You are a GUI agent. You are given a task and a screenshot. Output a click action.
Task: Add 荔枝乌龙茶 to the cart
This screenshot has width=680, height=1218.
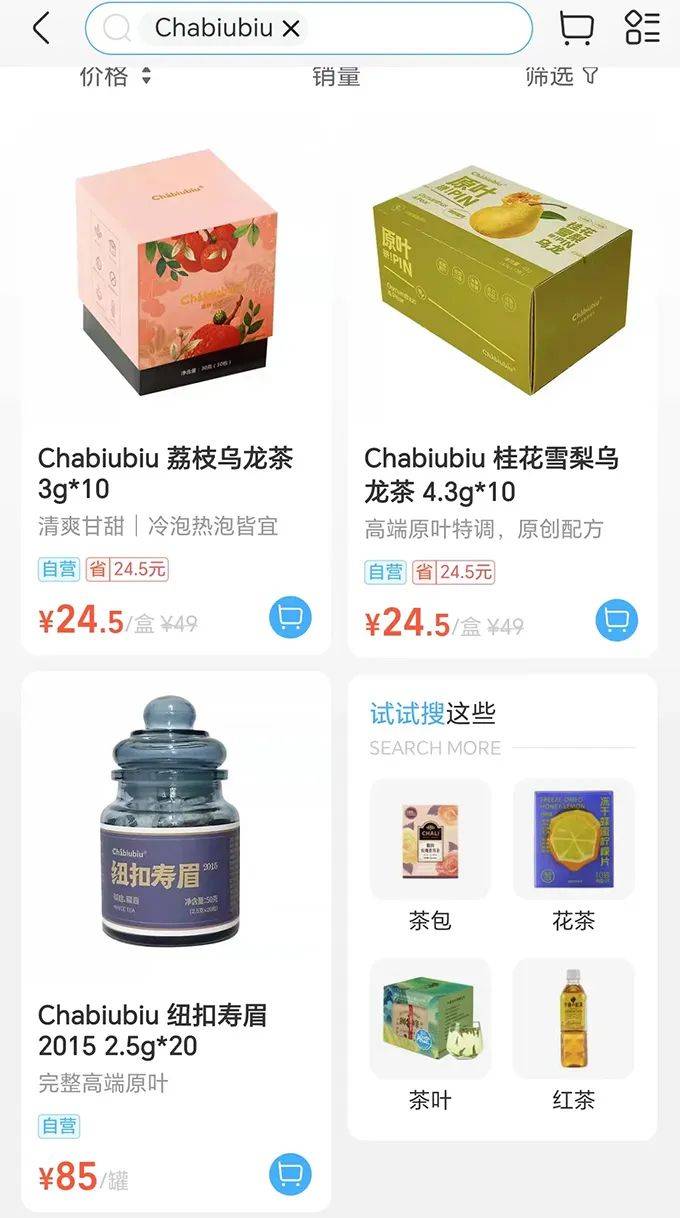(x=290, y=619)
